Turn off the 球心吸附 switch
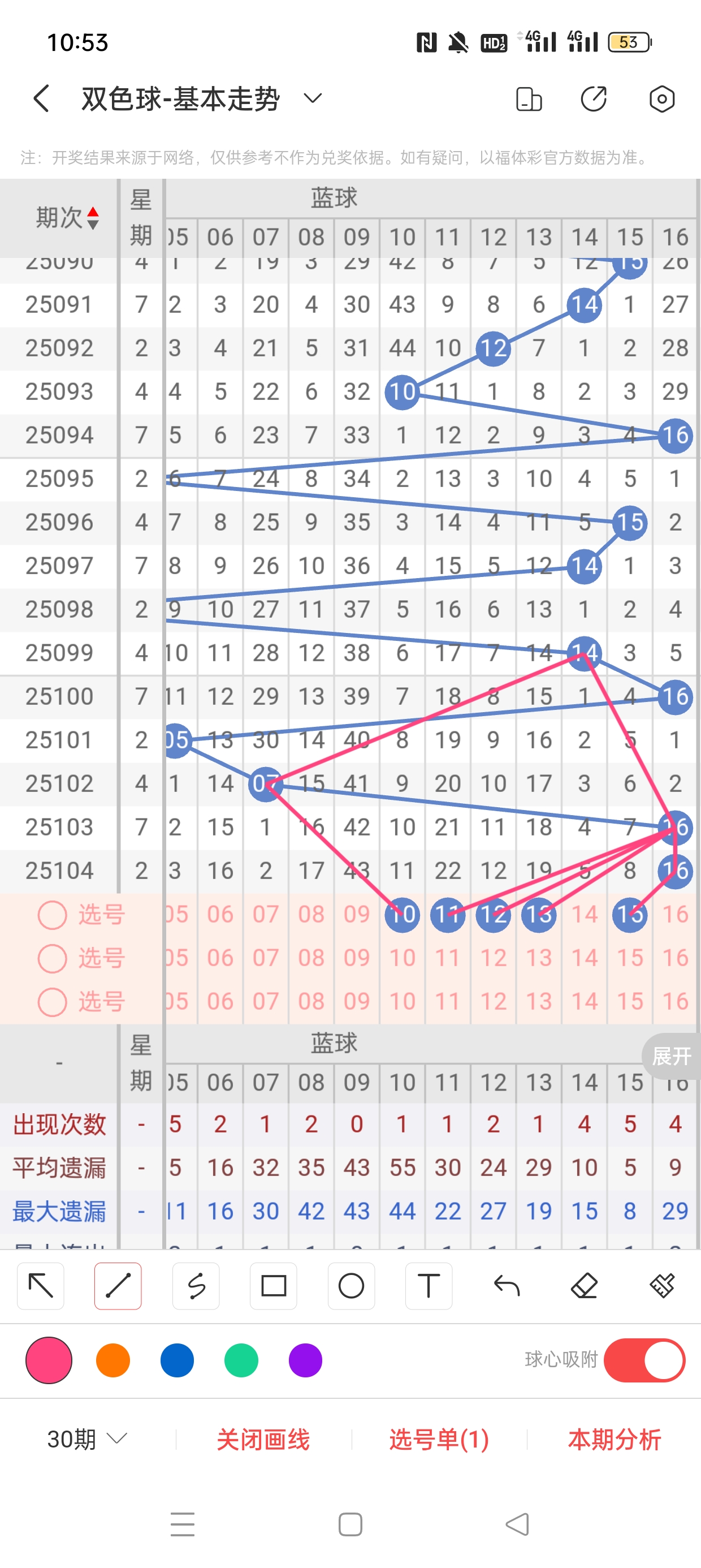This screenshot has width=701, height=1568. [x=644, y=1360]
